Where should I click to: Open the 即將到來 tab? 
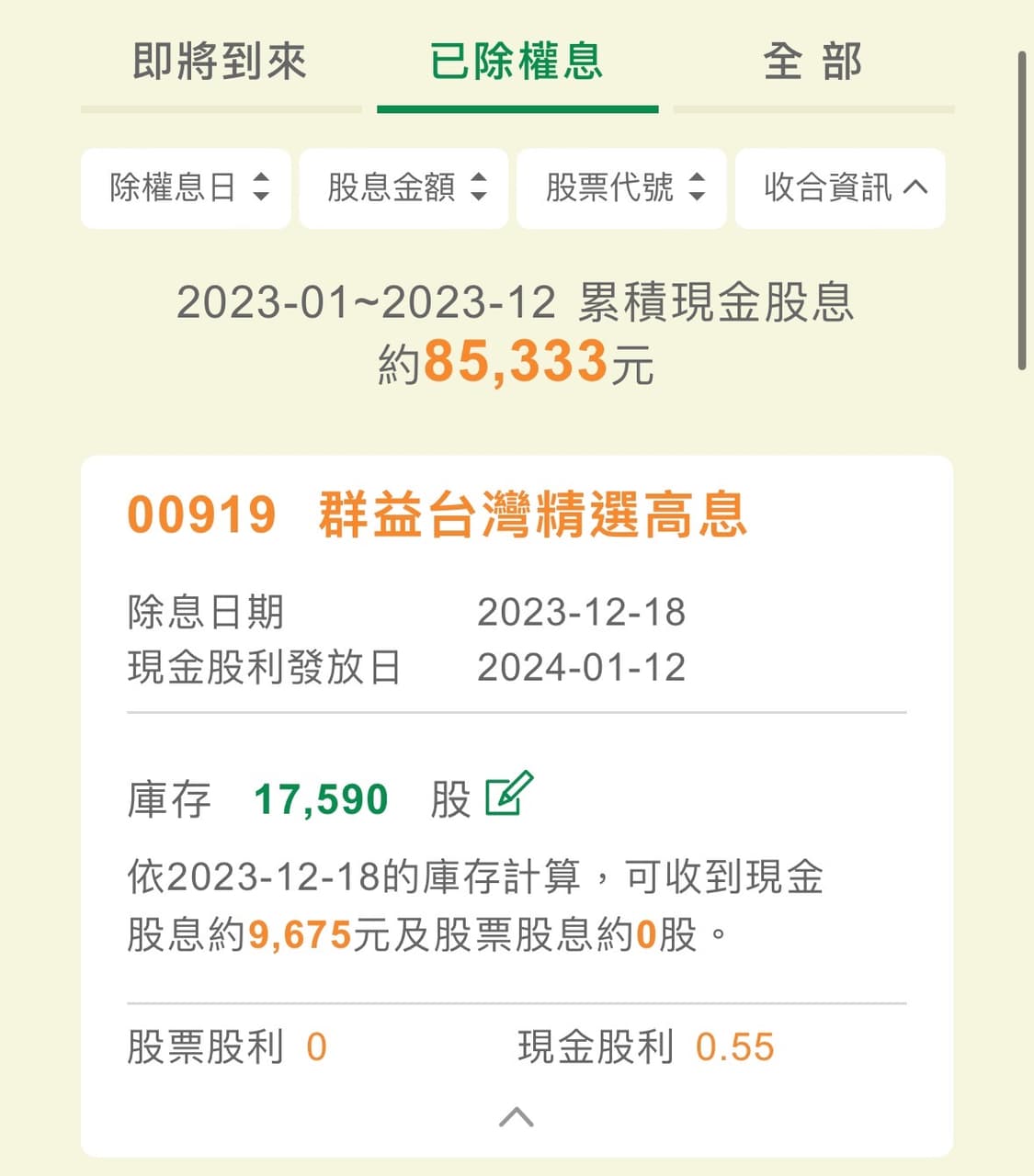(219, 64)
